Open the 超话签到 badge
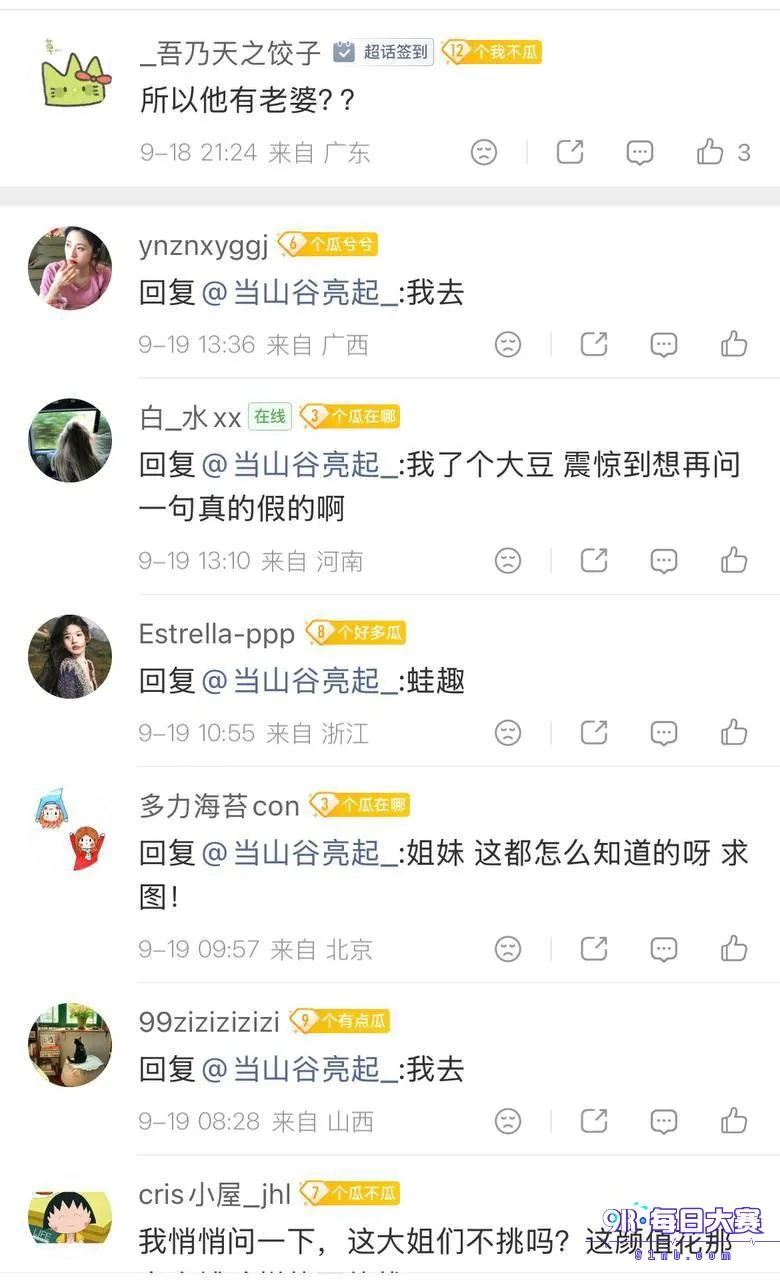Screen dimensions: 780x1280 [383, 51]
